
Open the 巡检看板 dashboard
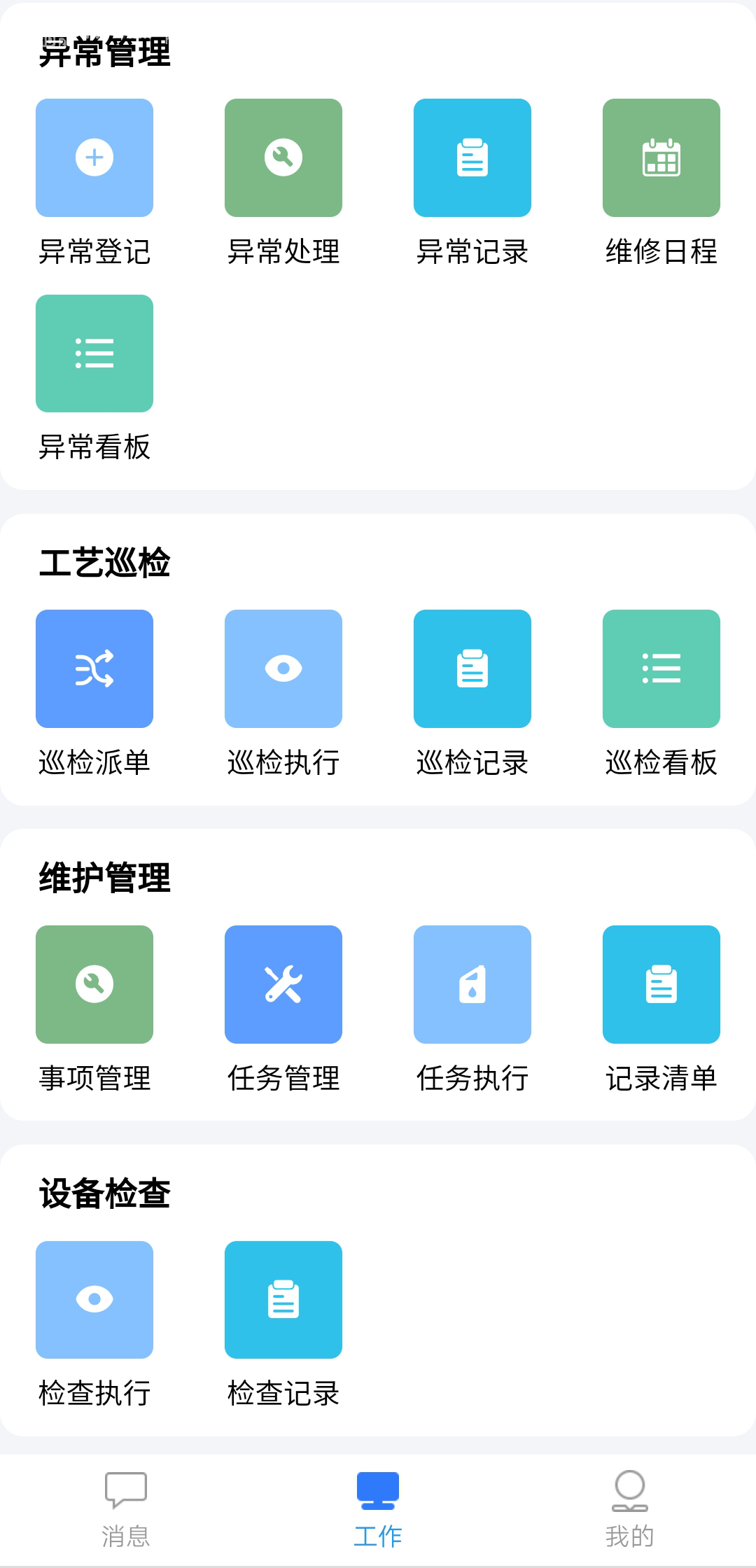661,668
